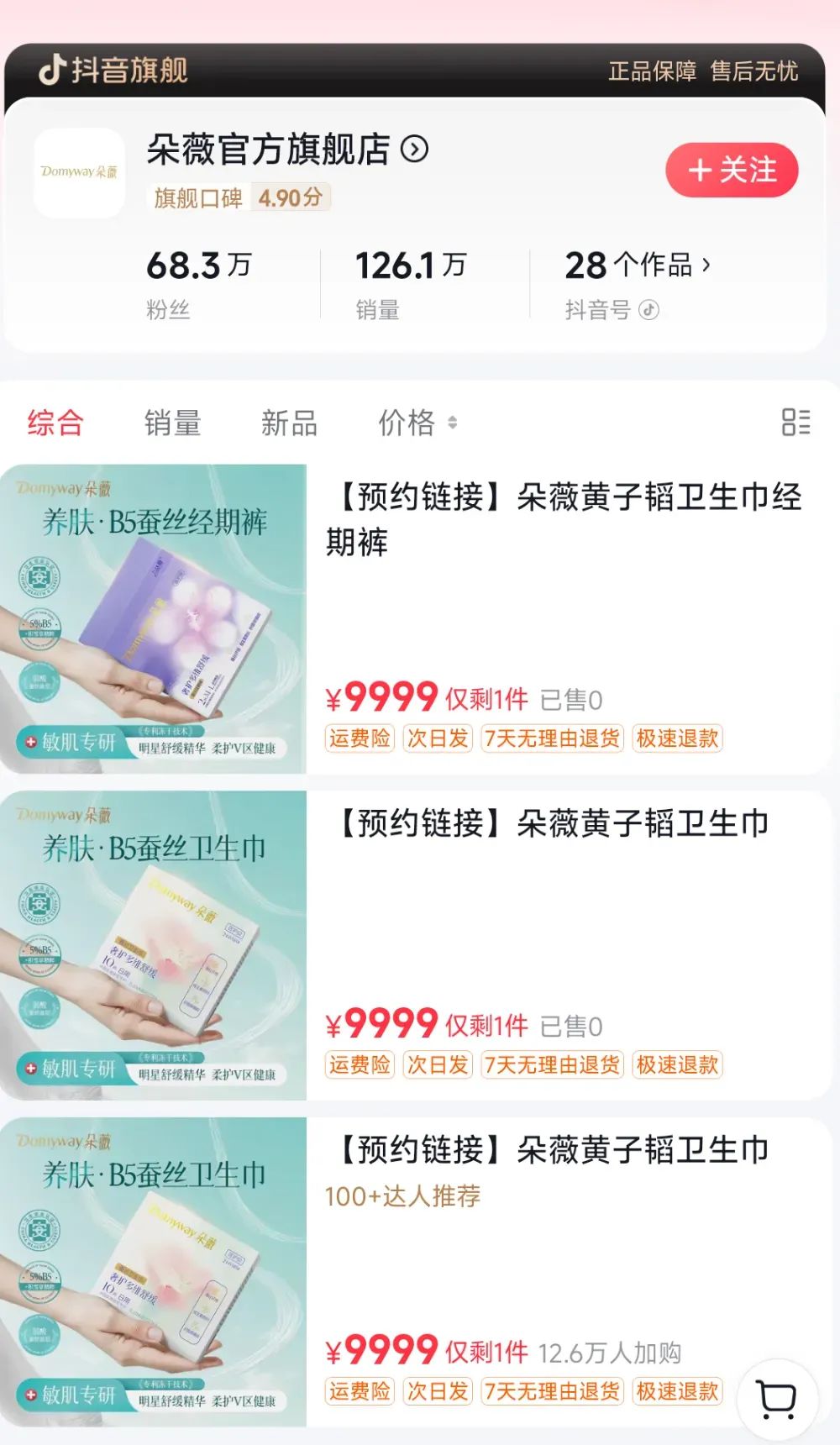The width and height of the screenshot is (840, 1445).
Task: Open 朵薇官方旗舰店 store details arrow
Action: [x=414, y=150]
